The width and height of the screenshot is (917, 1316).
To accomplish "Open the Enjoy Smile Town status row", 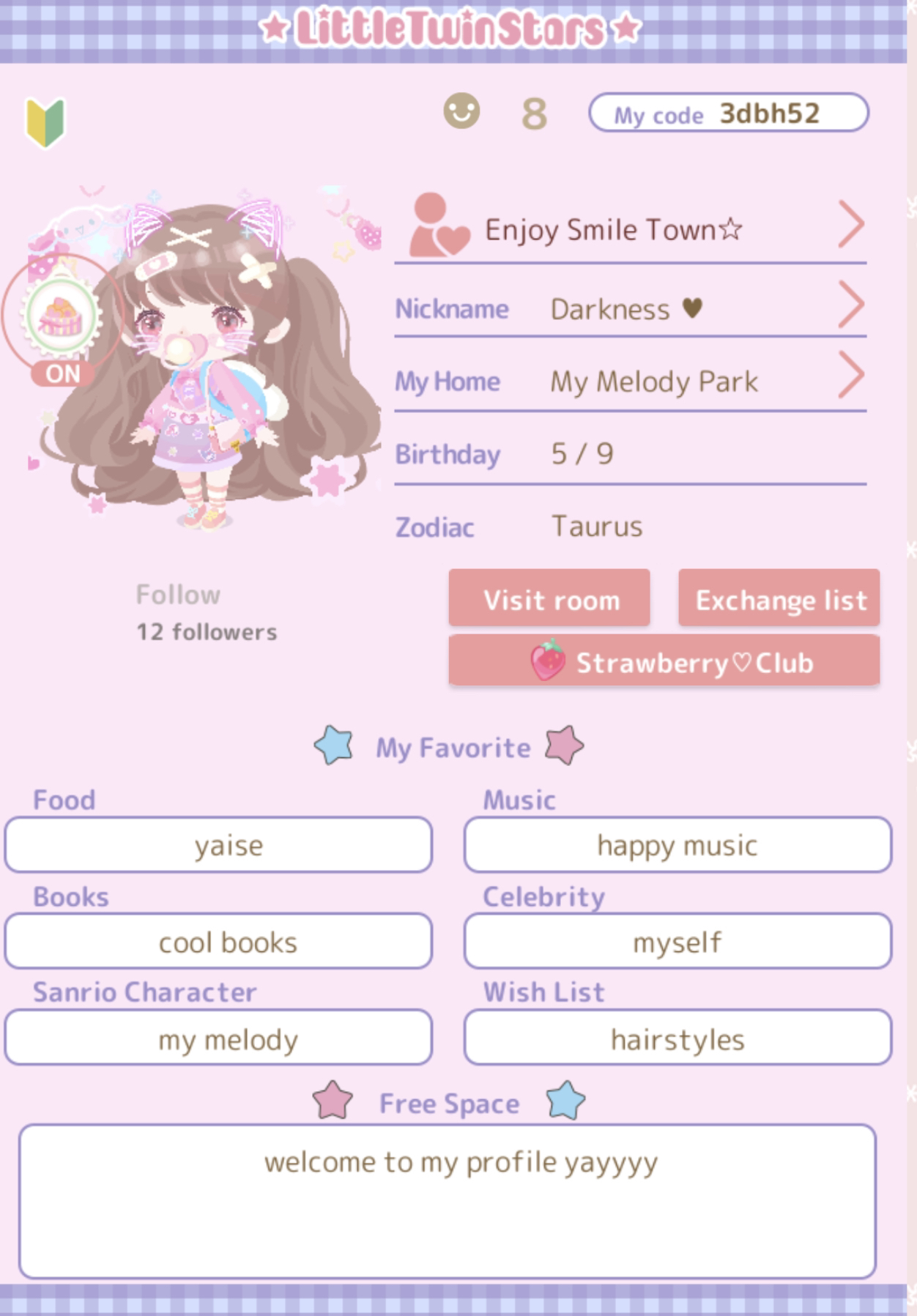I will [630, 230].
